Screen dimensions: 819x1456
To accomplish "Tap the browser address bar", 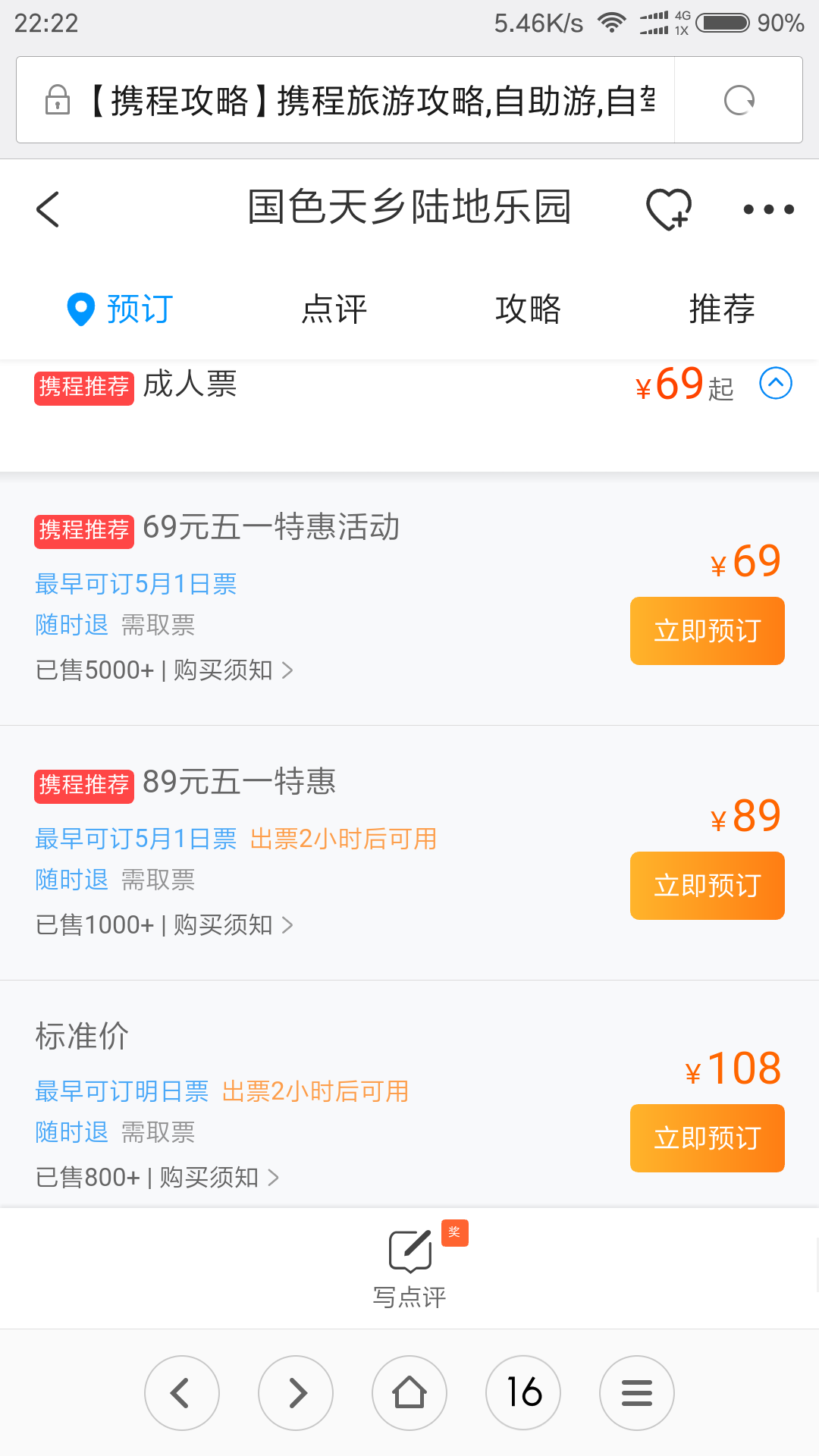I will pos(345,100).
